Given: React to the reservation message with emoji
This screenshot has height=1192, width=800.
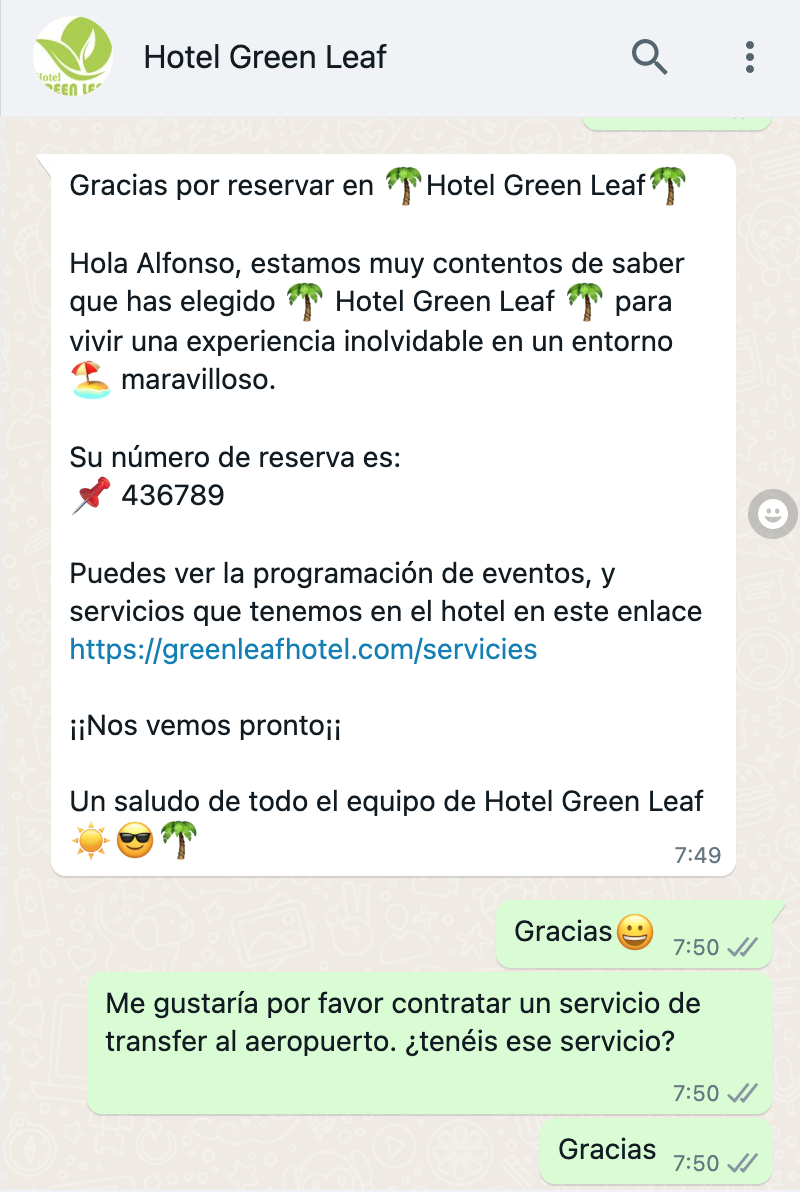Looking at the screenshot, I should tap(772, 515).
